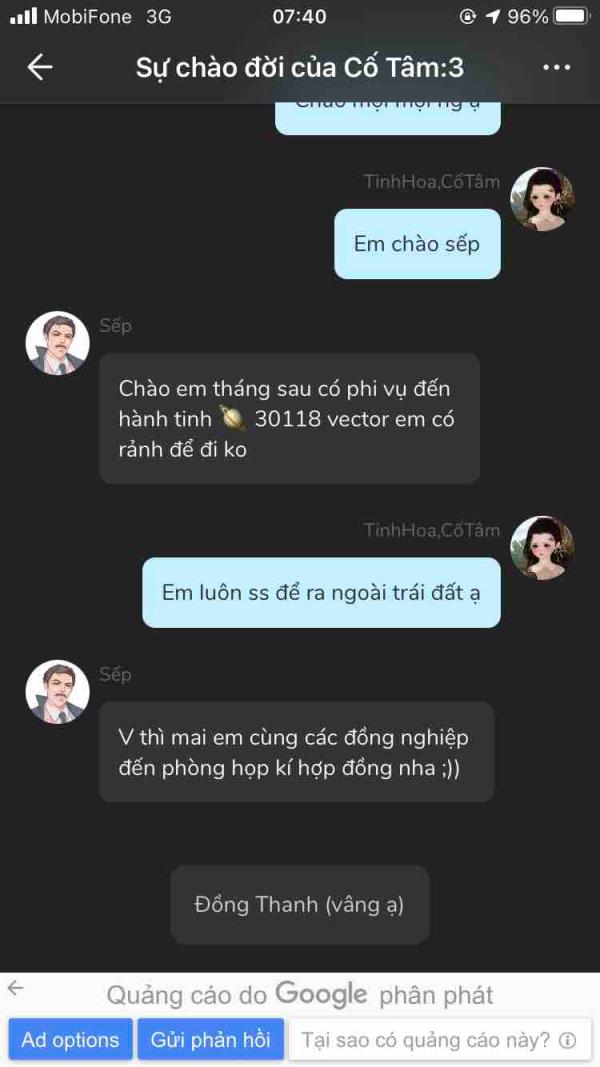Open the three-dot overflow menu

tap(556, 67)
